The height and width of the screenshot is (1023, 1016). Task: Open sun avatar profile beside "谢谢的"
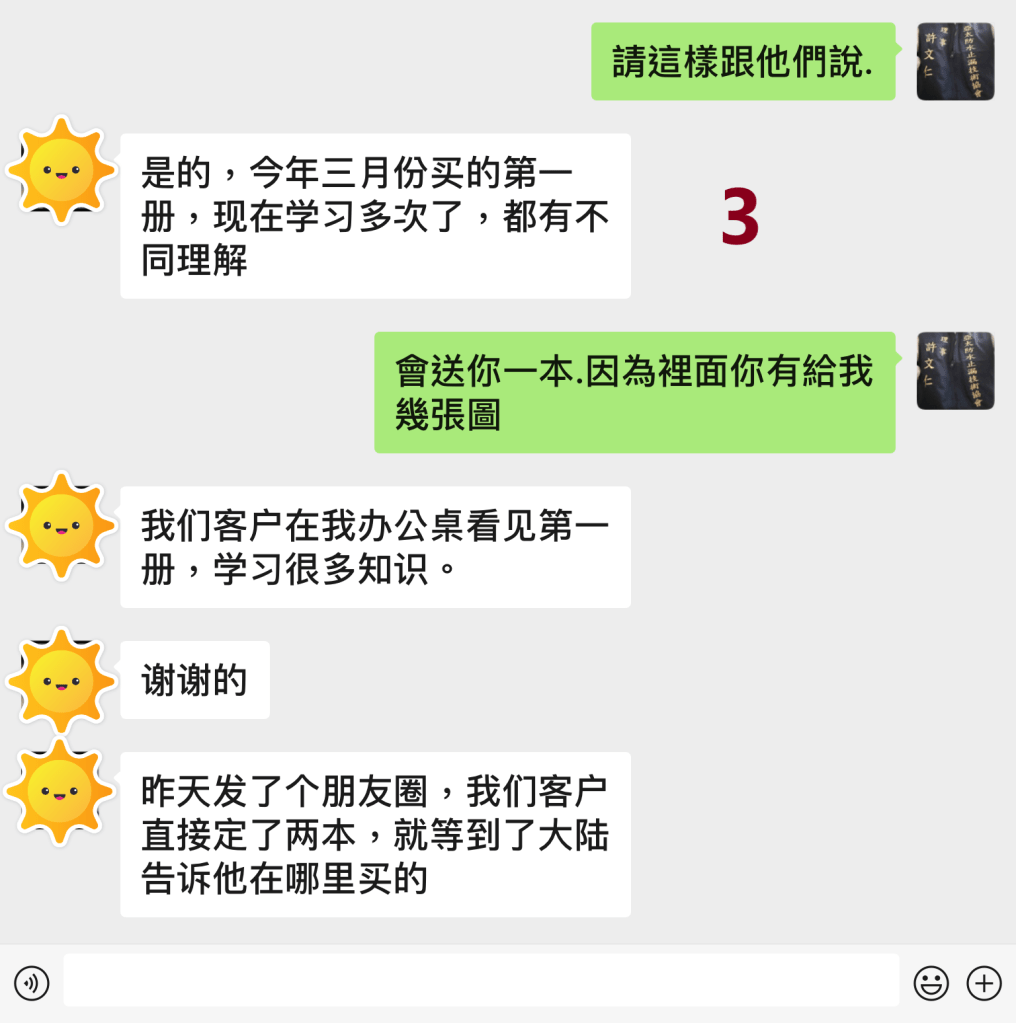[61, 681]
